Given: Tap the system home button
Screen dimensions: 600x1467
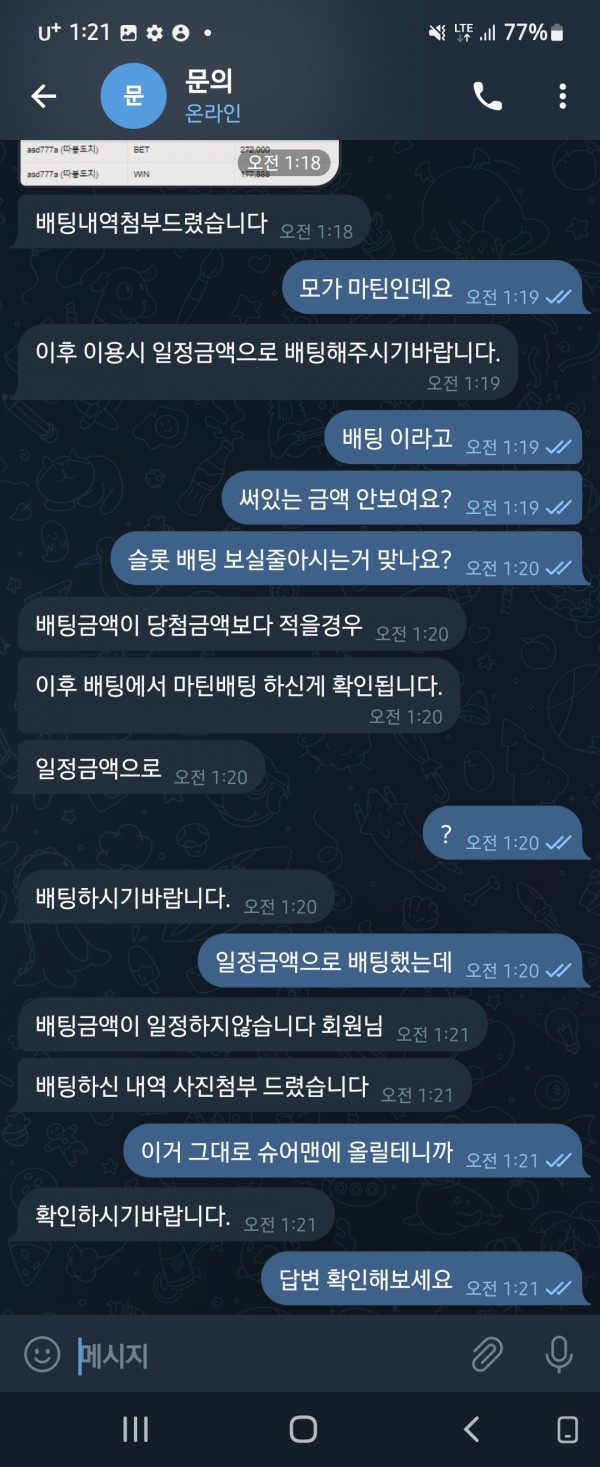Looking at the screenshot, I should [302, 1429].
